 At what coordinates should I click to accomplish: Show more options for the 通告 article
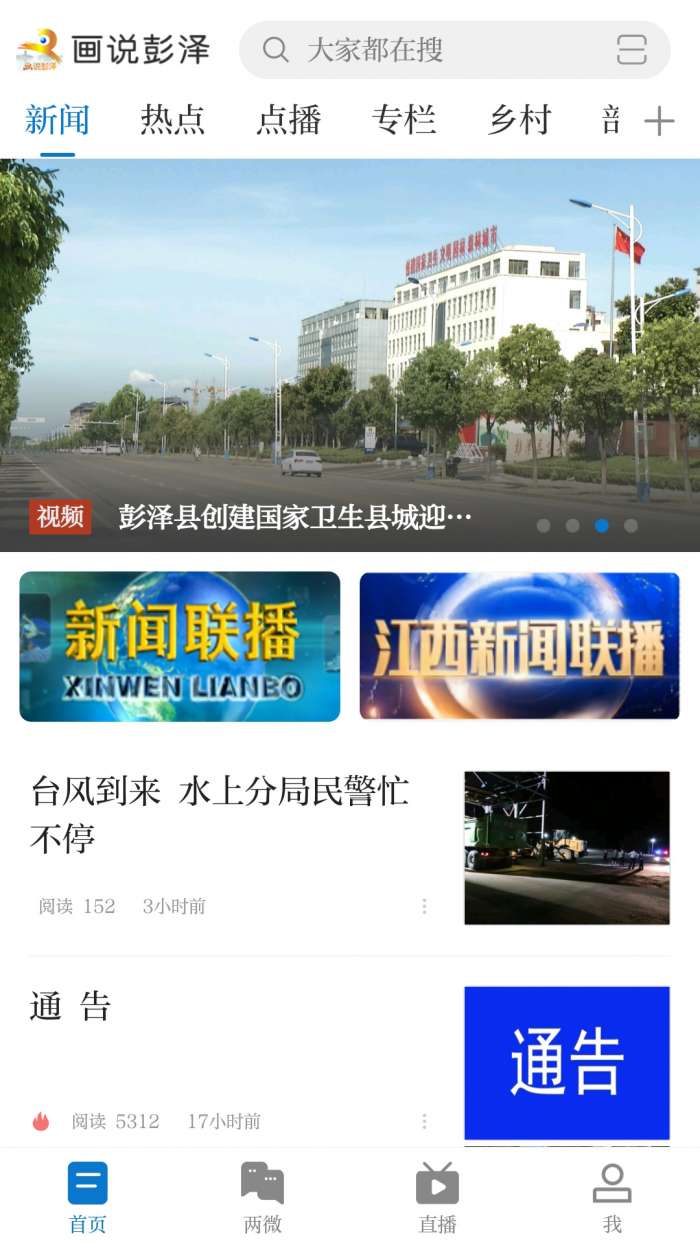coord(424,1121)
